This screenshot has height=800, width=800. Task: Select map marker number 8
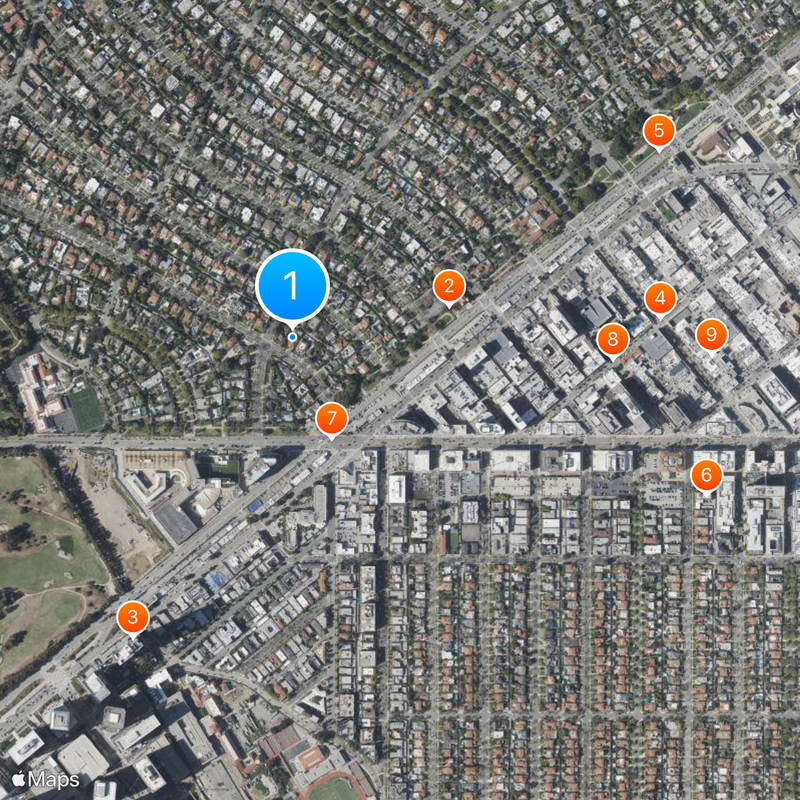click(x=612, y=339)
